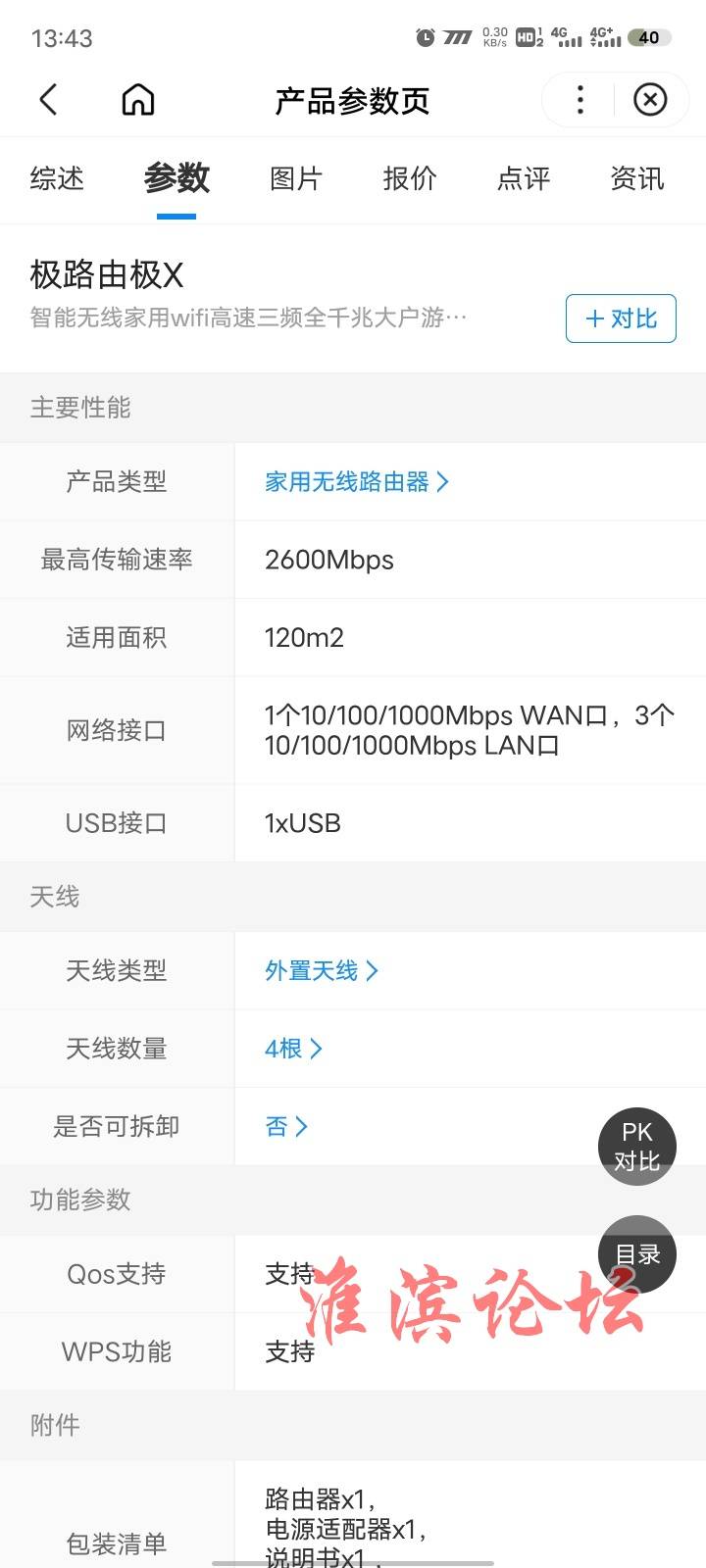Switch to the 综述 tab
Screen dimensions: 706x1568
pos(57,178)
